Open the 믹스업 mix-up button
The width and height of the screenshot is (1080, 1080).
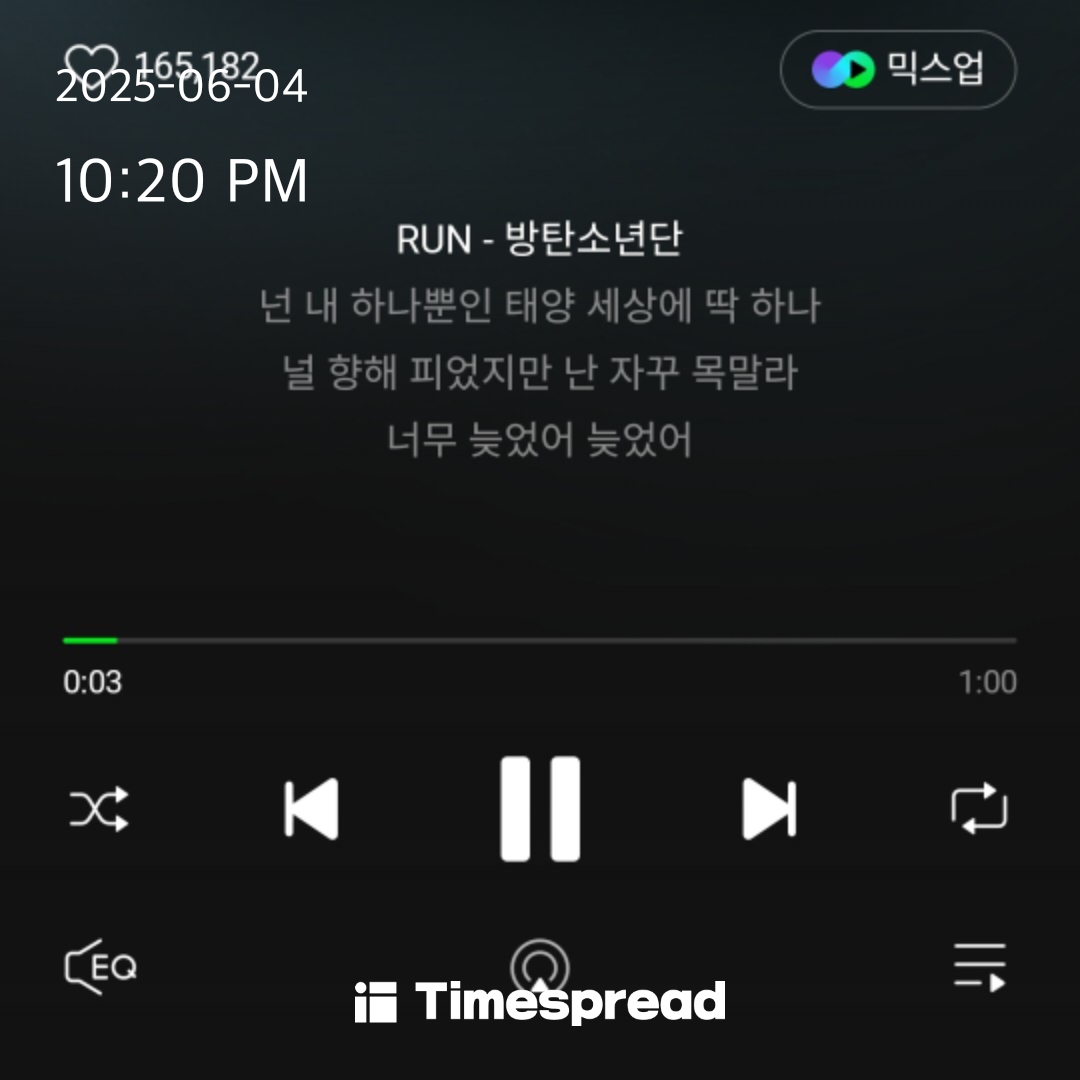click(898, 70)
